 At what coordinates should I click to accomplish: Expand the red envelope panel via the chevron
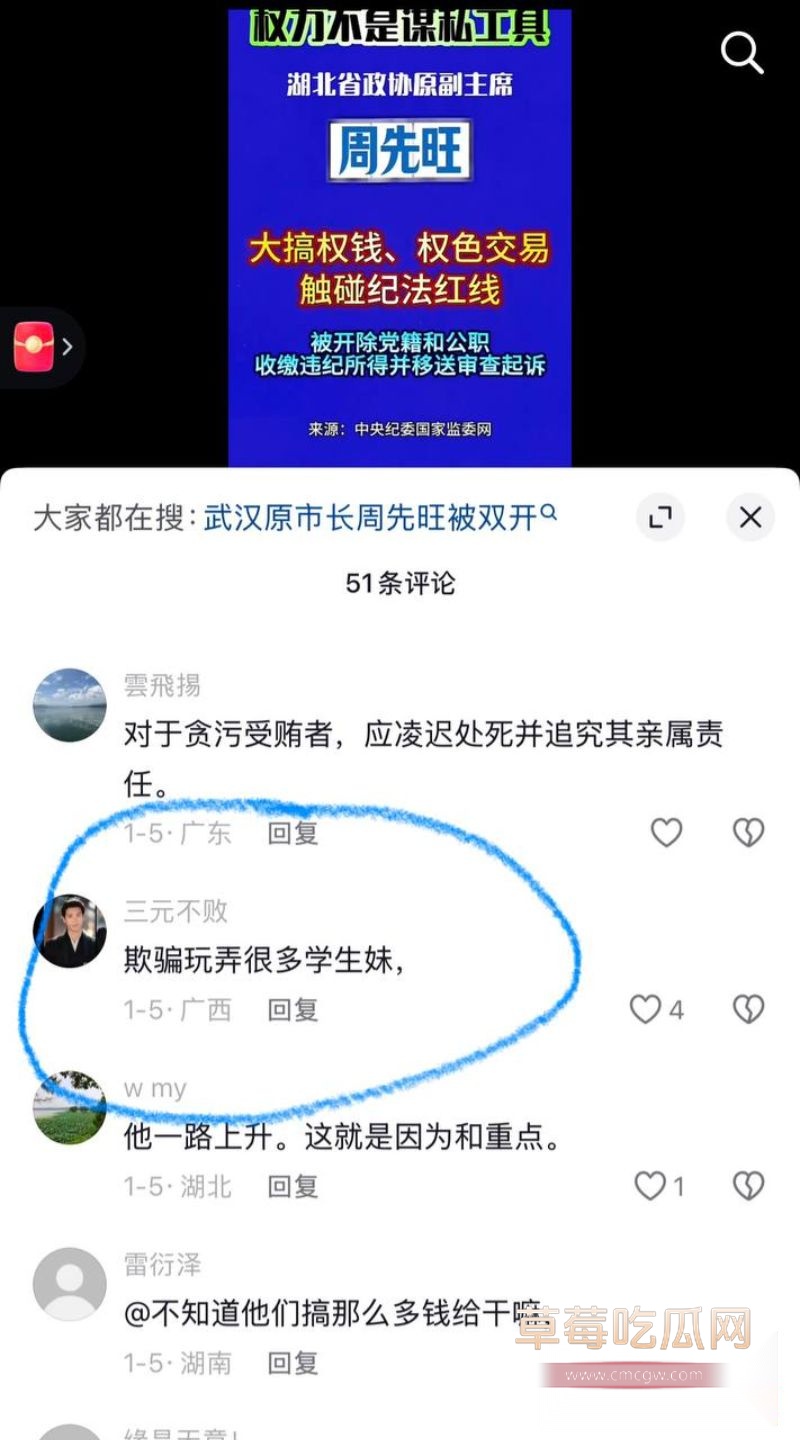click(x=66, y=346)
